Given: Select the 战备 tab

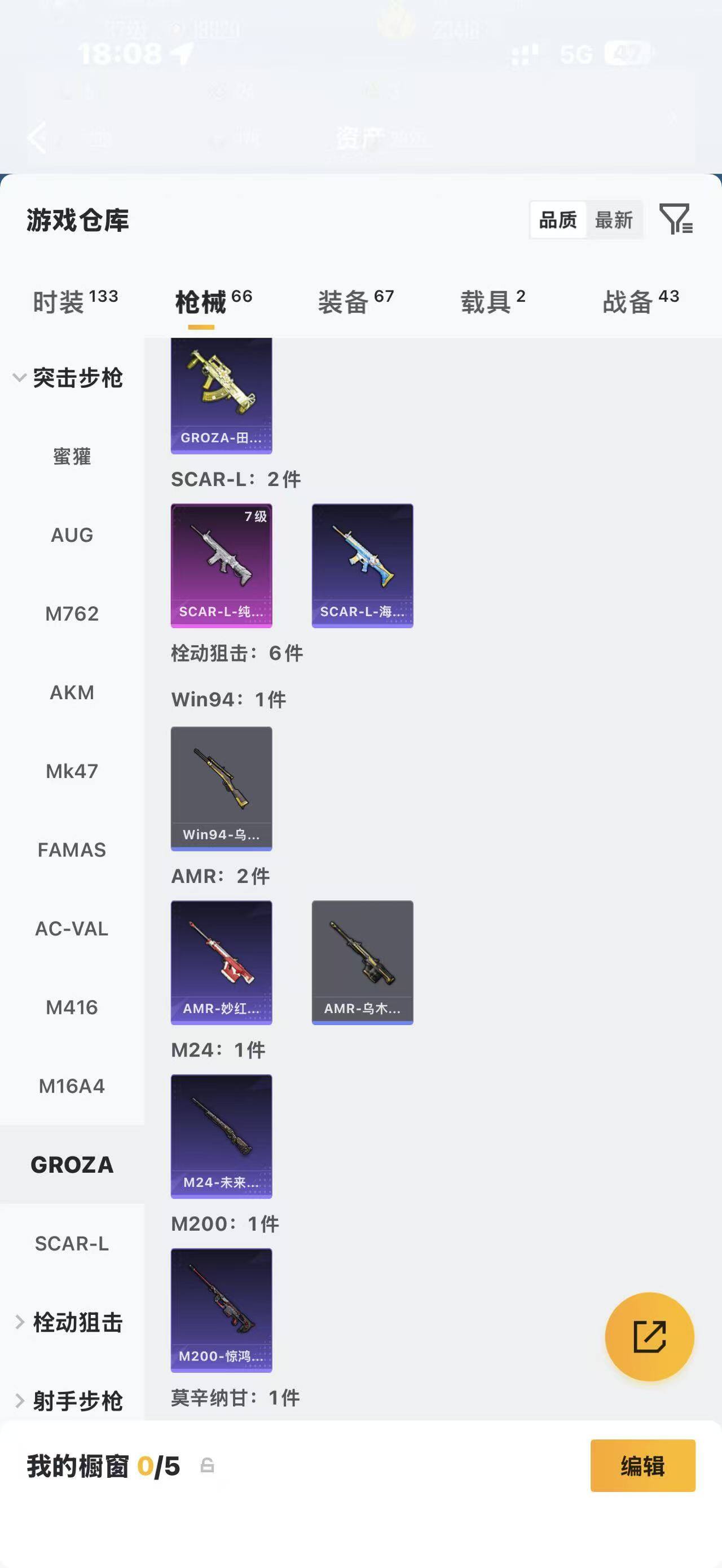Looking at the screenshot, I should pyautogui.click(x=640, y=301).
